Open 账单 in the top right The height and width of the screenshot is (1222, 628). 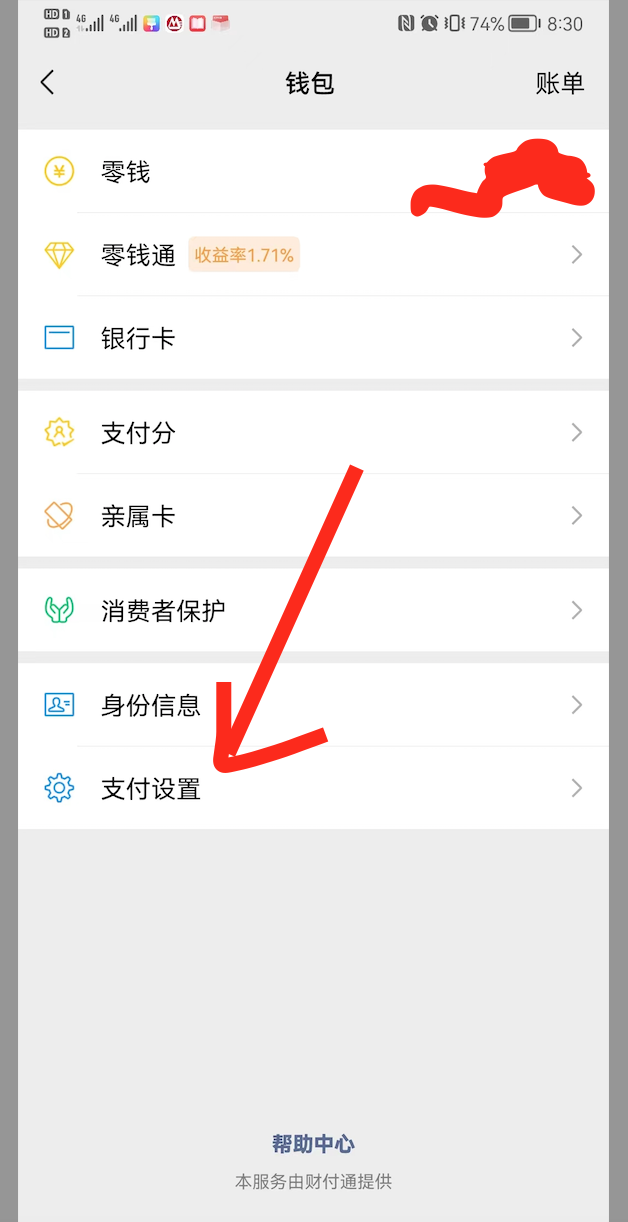(x=560, y=84)
